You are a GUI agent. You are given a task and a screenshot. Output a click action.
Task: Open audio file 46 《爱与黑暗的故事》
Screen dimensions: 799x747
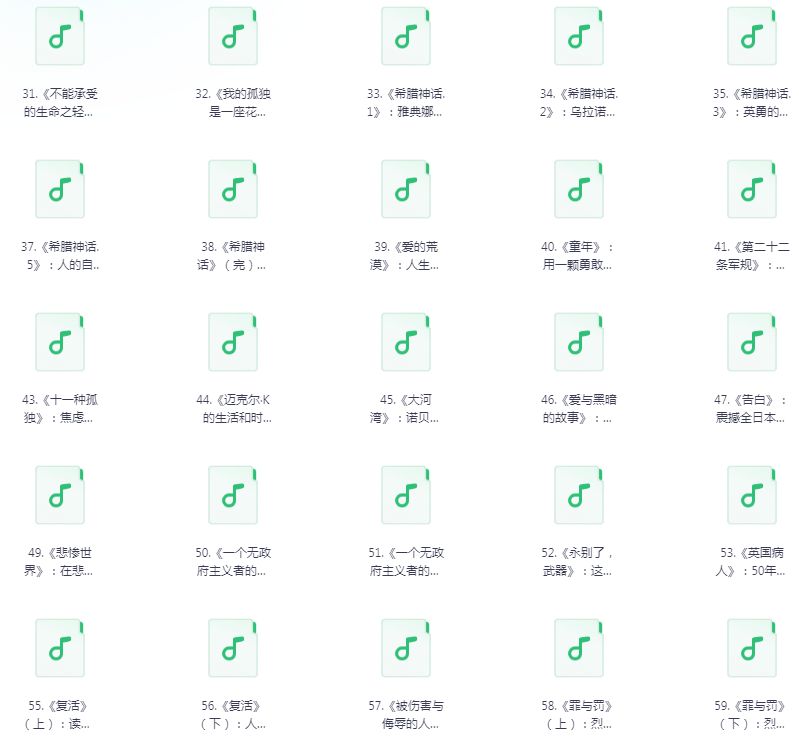579,341
